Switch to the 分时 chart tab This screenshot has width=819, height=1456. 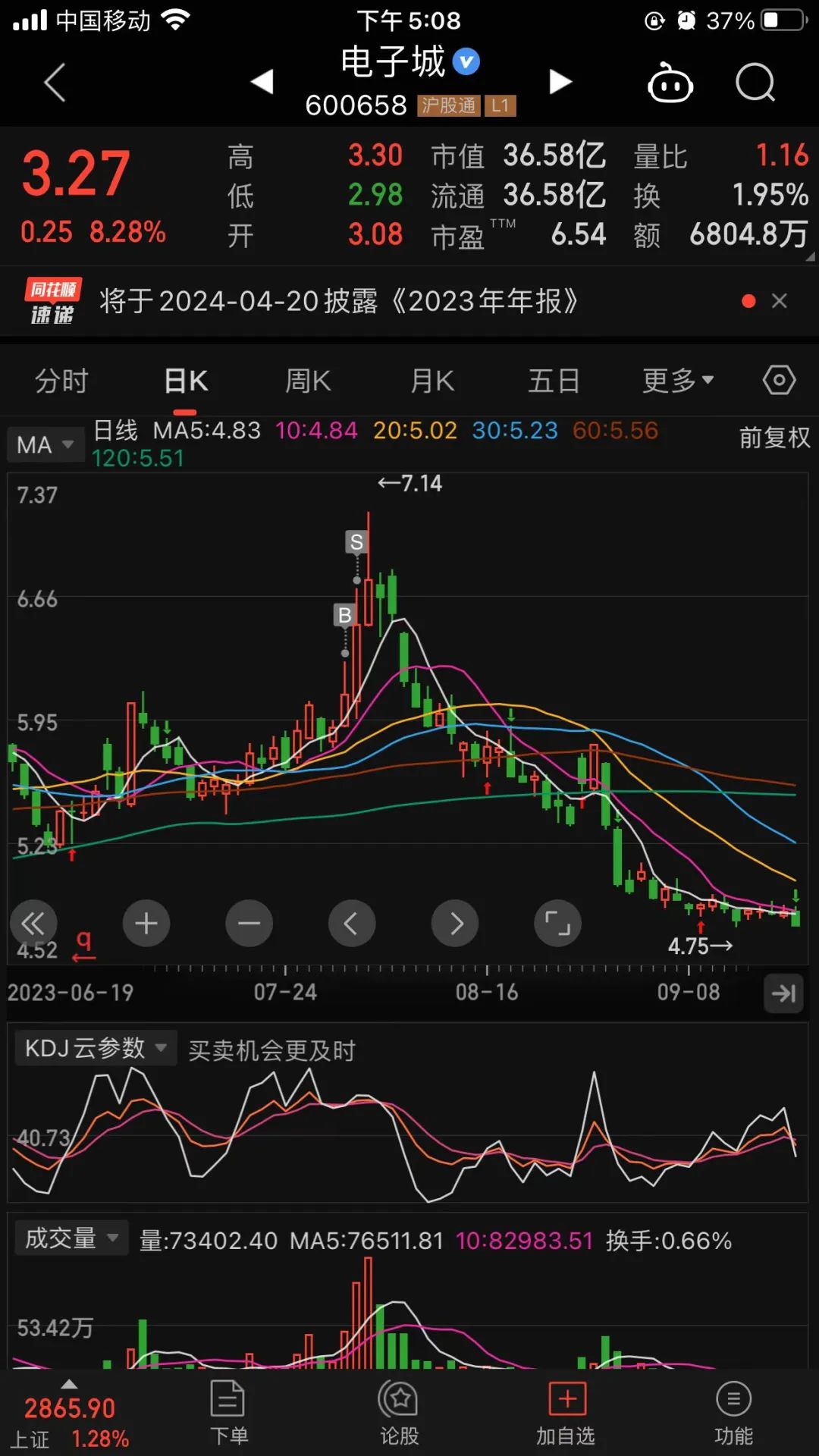pos(61,381)
